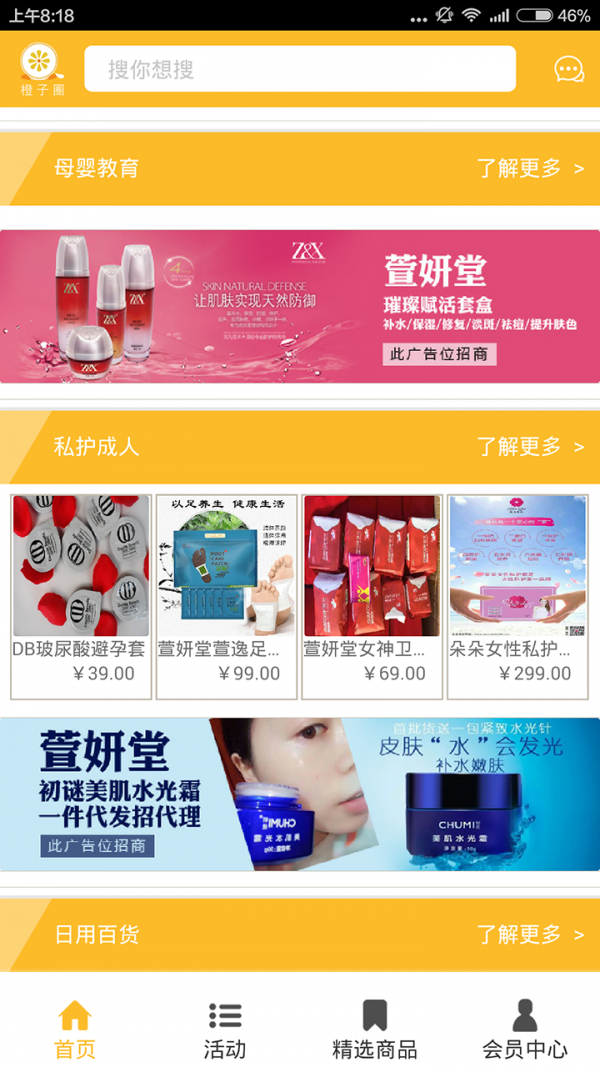600x1067 pixels.
Task: Open the 萱妍堂 璀璨赋活套盒 banner
Action: [x=300, y=306]
